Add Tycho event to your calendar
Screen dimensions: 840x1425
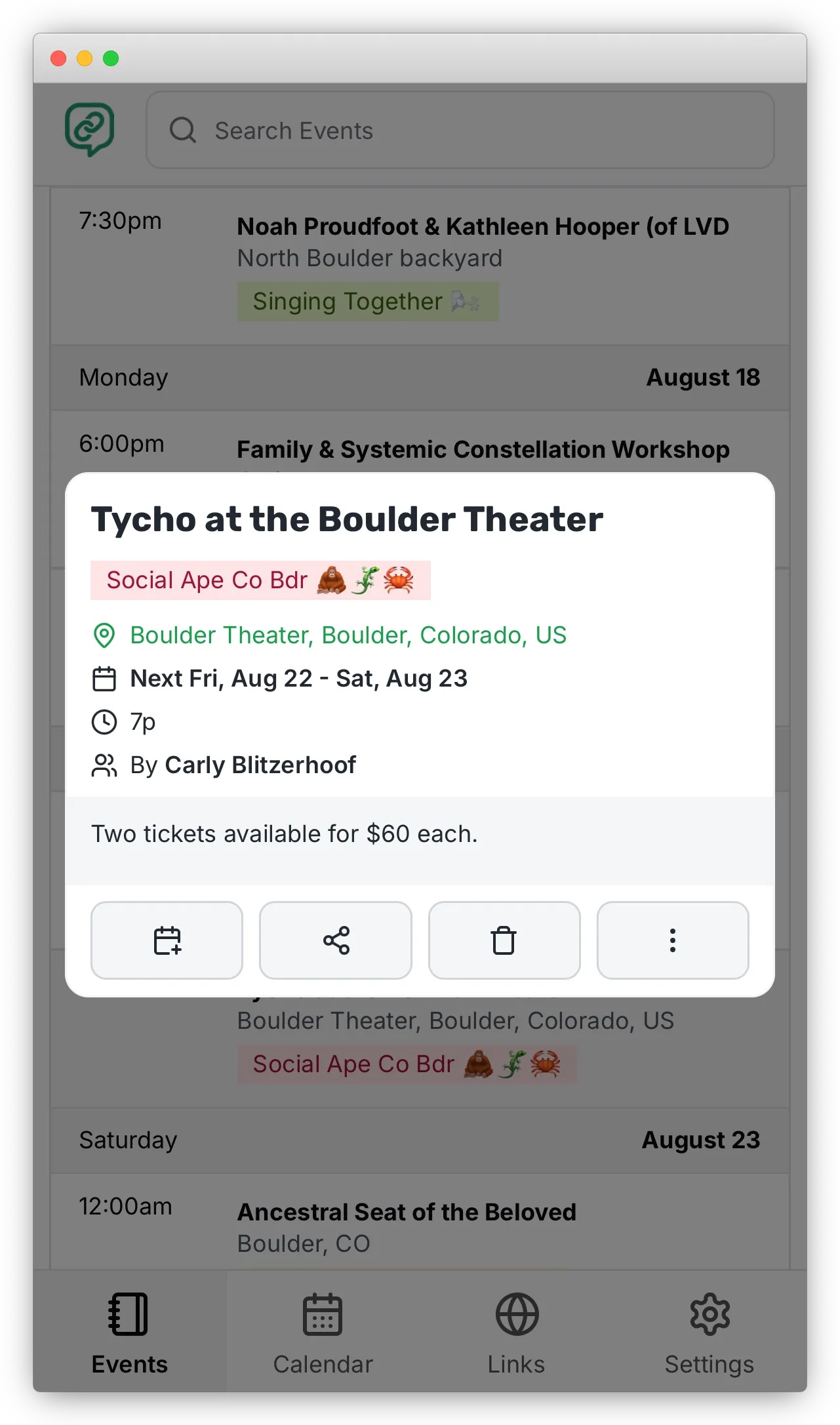click(x=167, y=940)
